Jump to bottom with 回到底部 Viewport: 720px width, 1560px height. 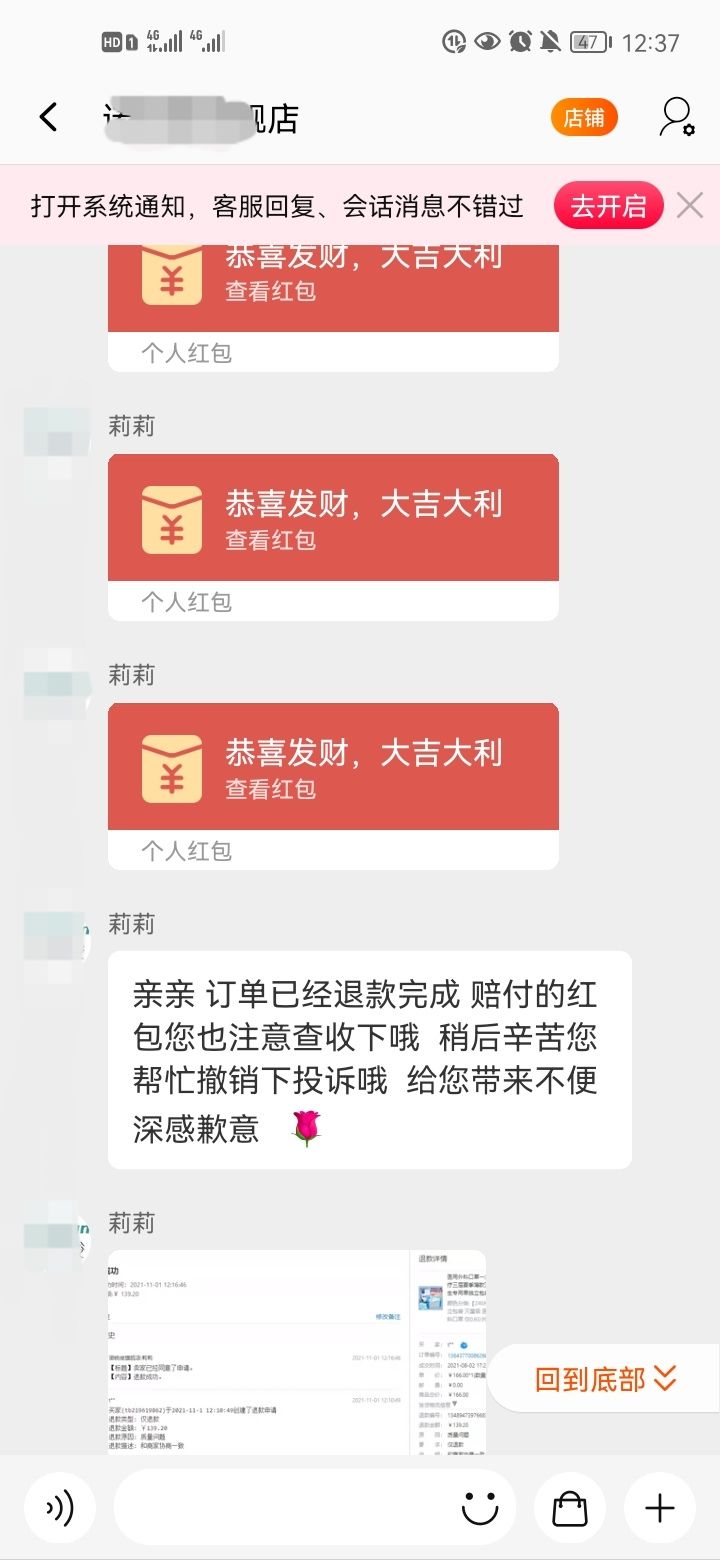click(605, 1380)
